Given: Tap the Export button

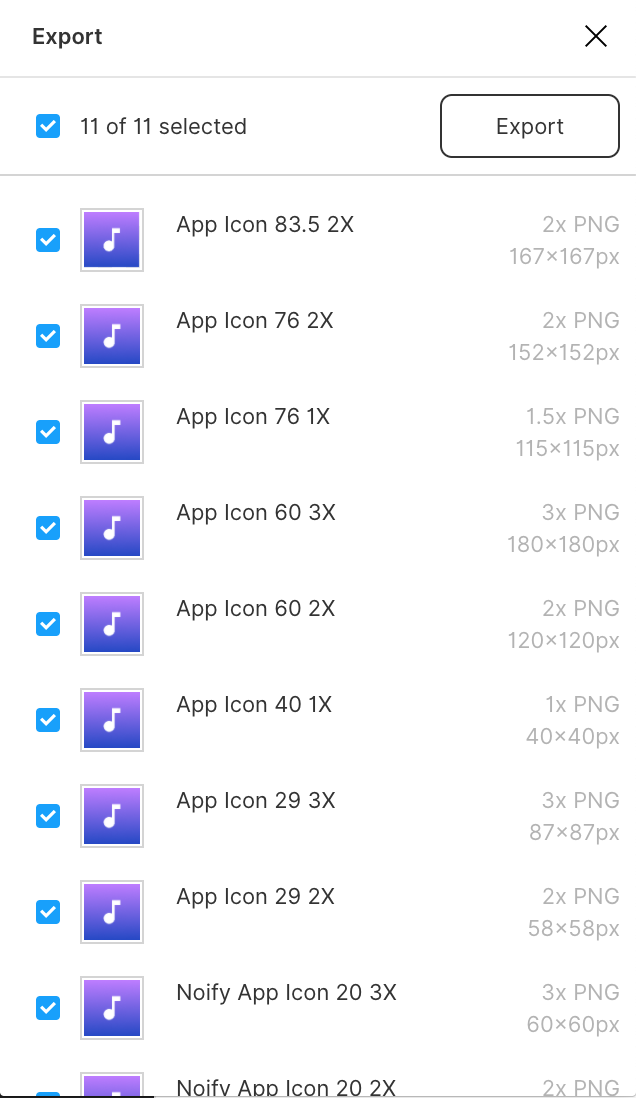Looking at the screenshot, I should 530,126.
